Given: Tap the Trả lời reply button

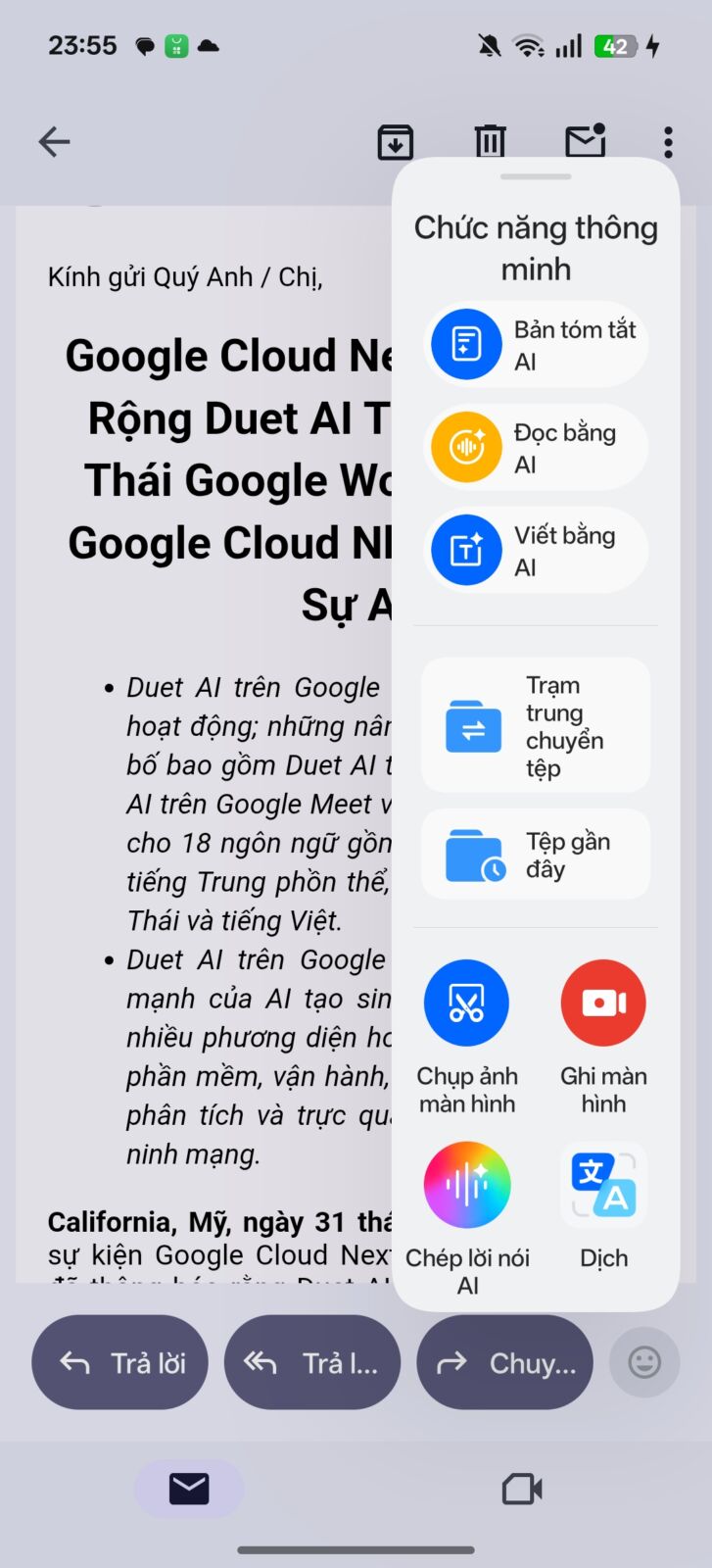Looking at the screenshot, I should (x=120, y=1363).
